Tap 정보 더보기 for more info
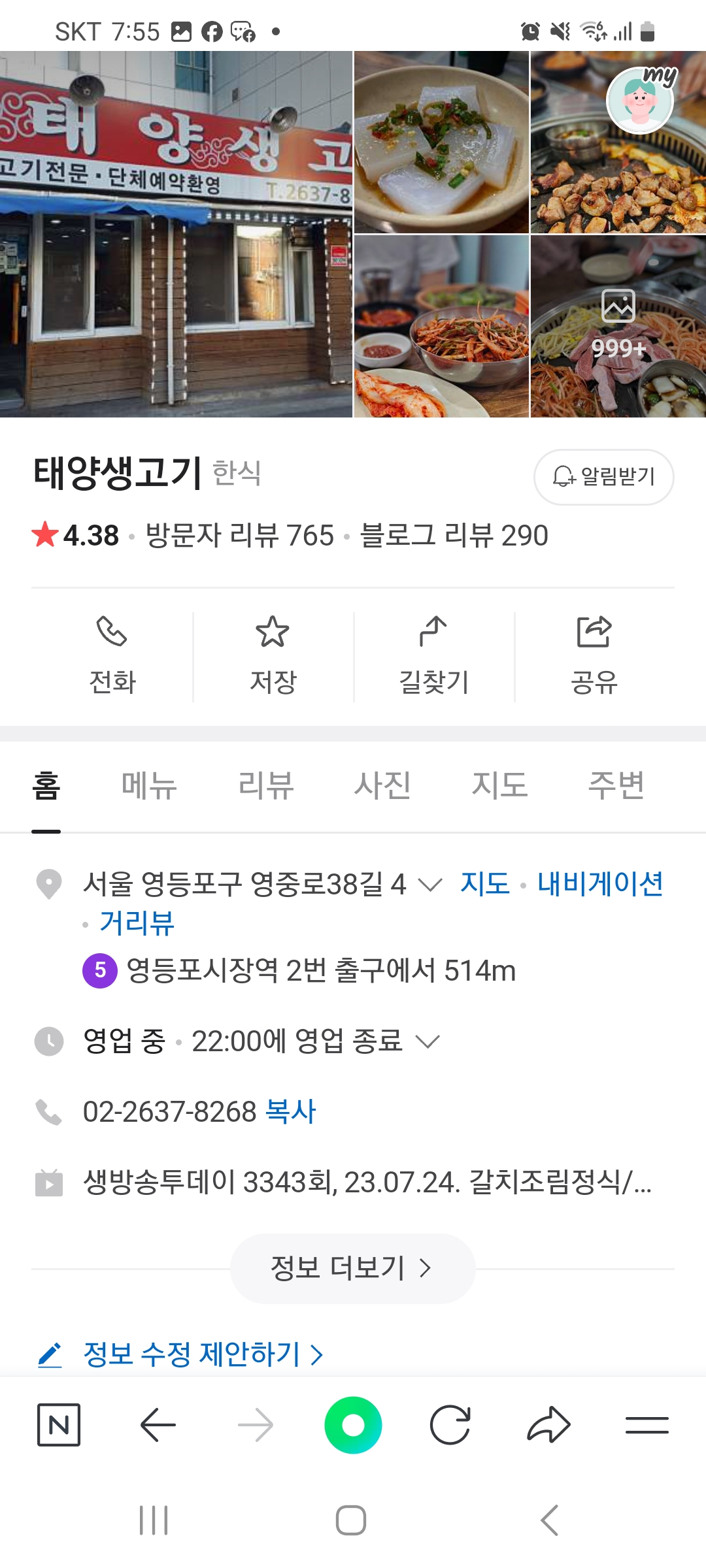Image resolution: width=706 pixels, height=1568 pixels. click(352, 1268)
